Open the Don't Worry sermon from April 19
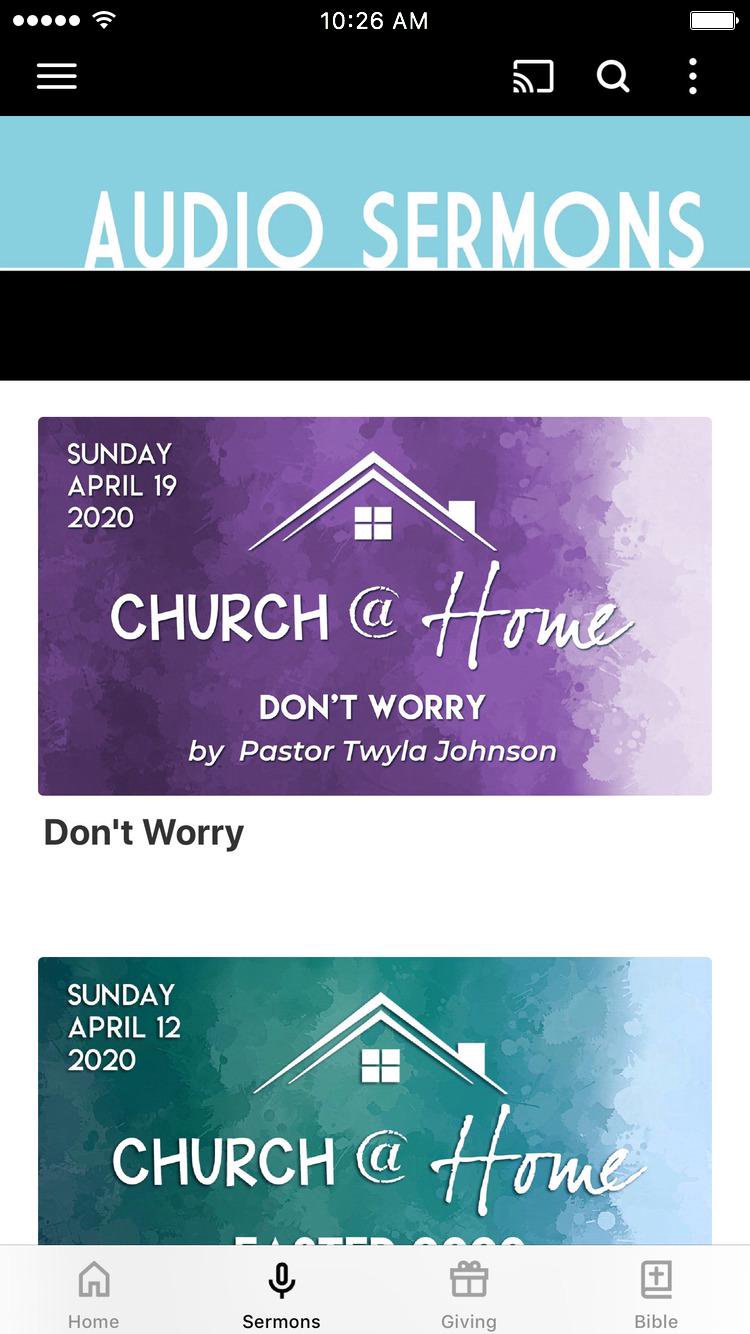The height and width of the screenshot is (1334, 750). pyautogui.click(x=375, y=606)
